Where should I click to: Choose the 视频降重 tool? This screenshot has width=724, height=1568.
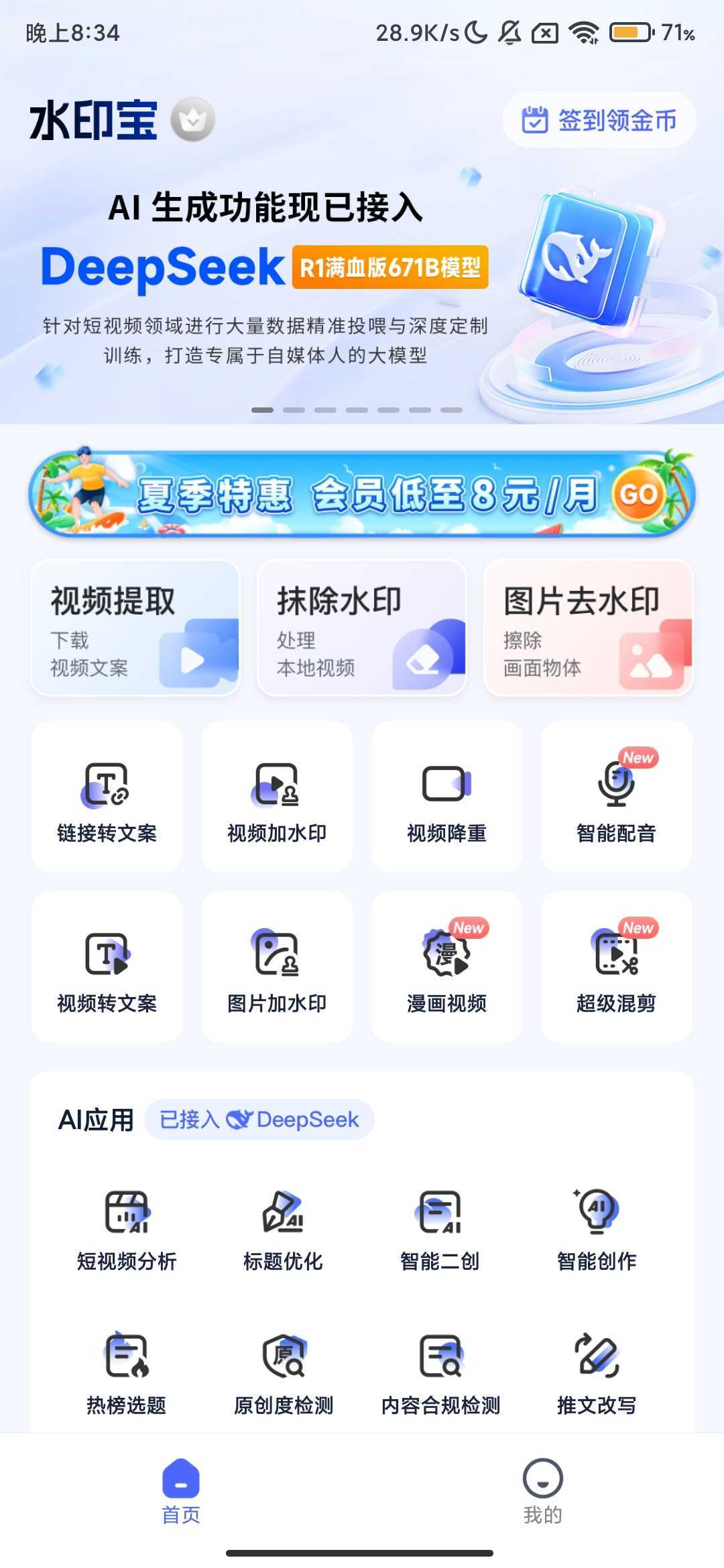446,797
